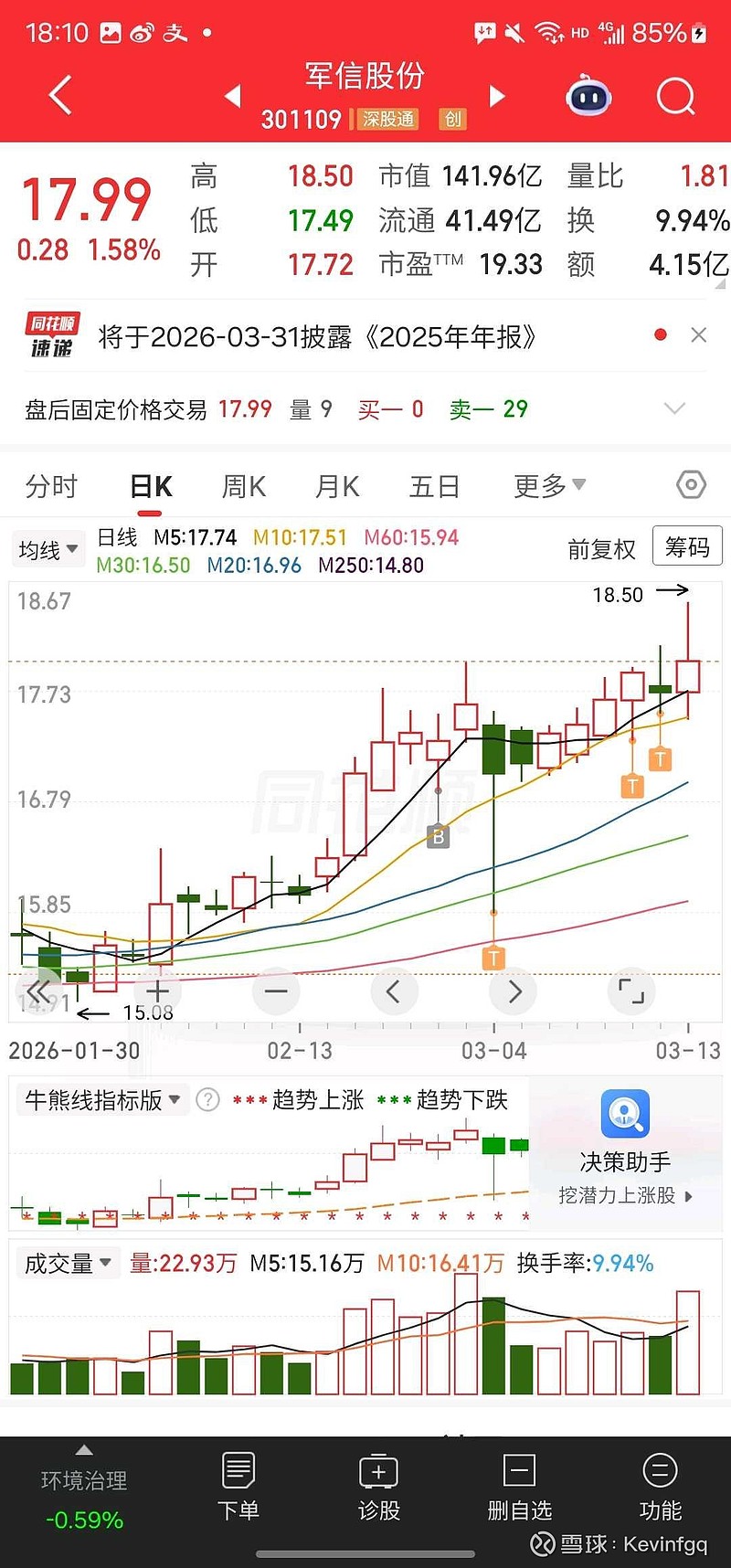Screen dimensions: 731x1568
Task: Tap 删自选 to remove from watchlist
Action: point(519,1499)
